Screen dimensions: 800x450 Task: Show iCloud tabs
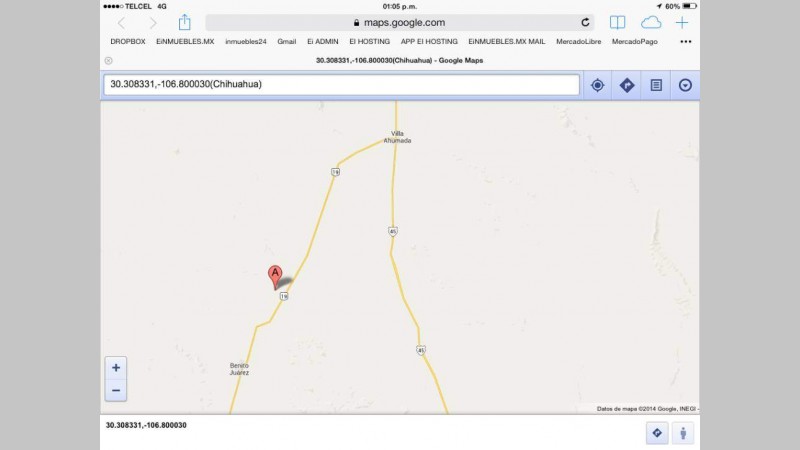651,22
